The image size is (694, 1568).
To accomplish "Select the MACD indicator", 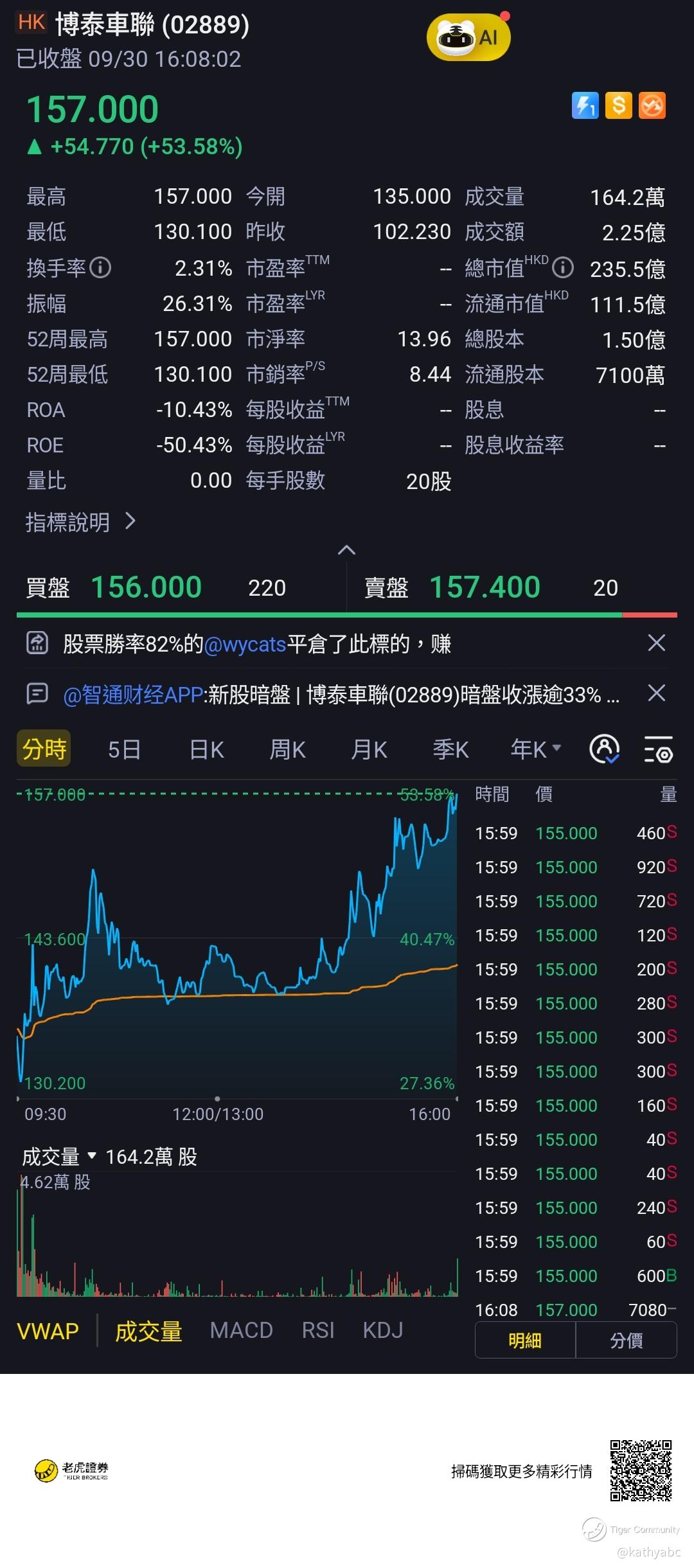I will click(241, 1330).
